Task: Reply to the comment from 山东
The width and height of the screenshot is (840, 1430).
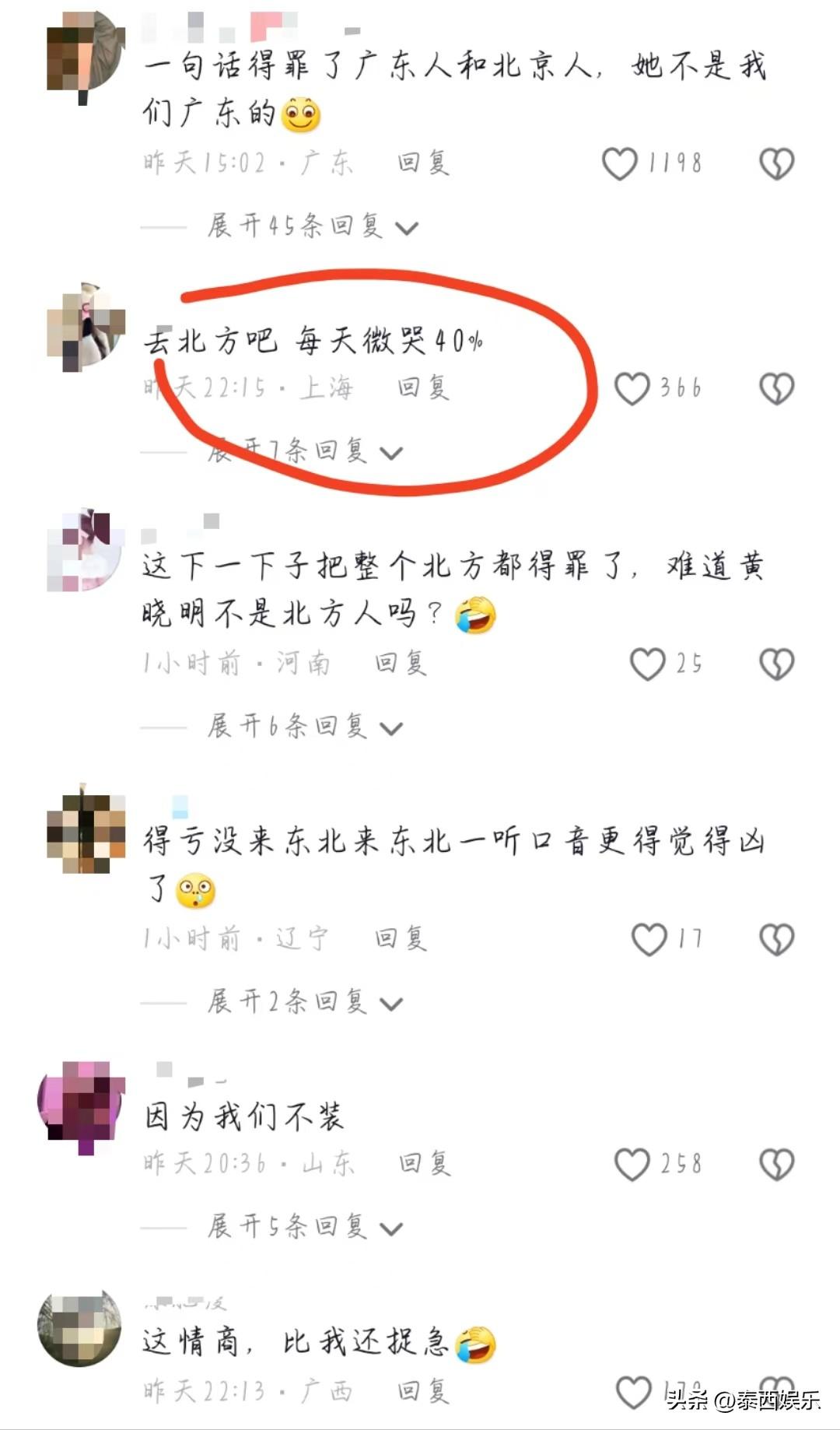Action: [425, 1163]
